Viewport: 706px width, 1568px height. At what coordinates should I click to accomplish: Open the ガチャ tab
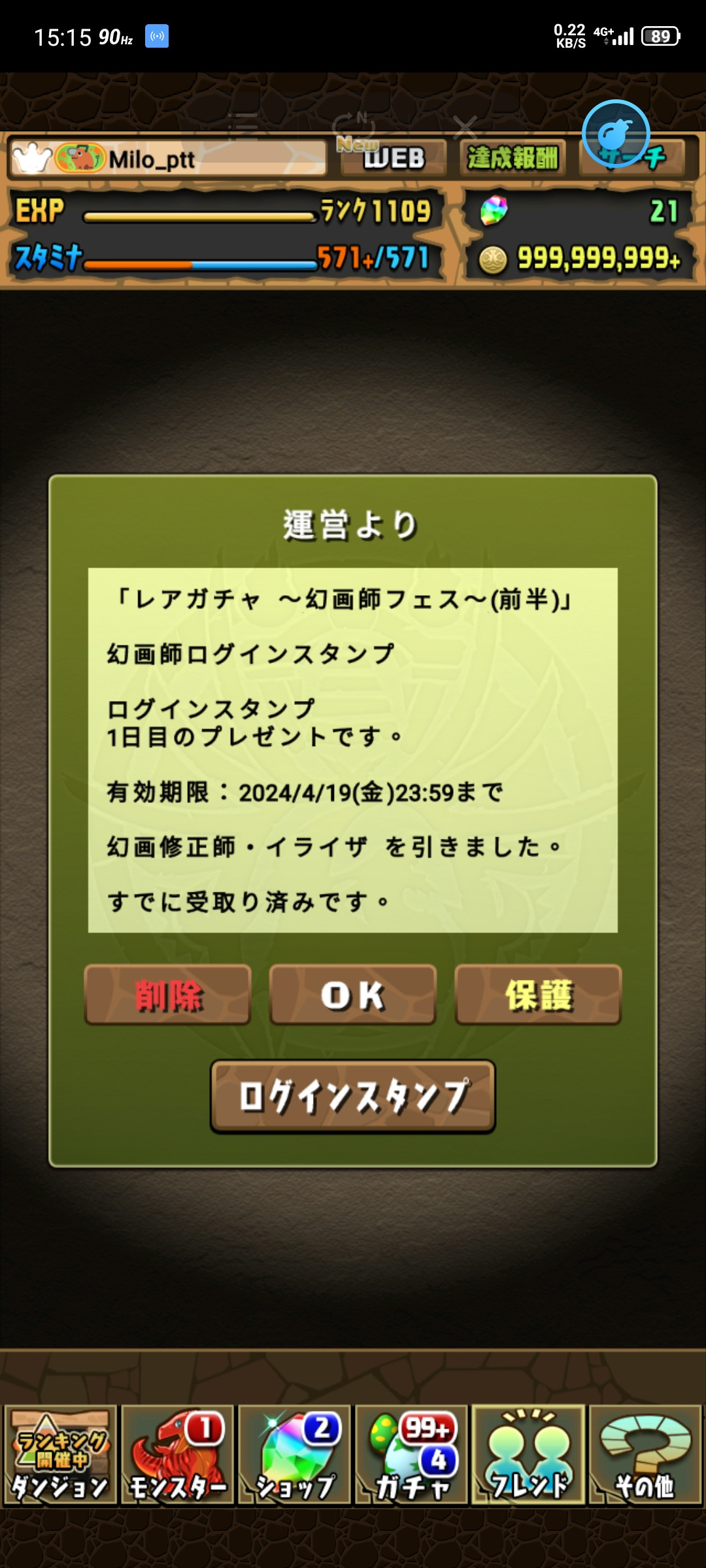click(x=411, y=1456)
